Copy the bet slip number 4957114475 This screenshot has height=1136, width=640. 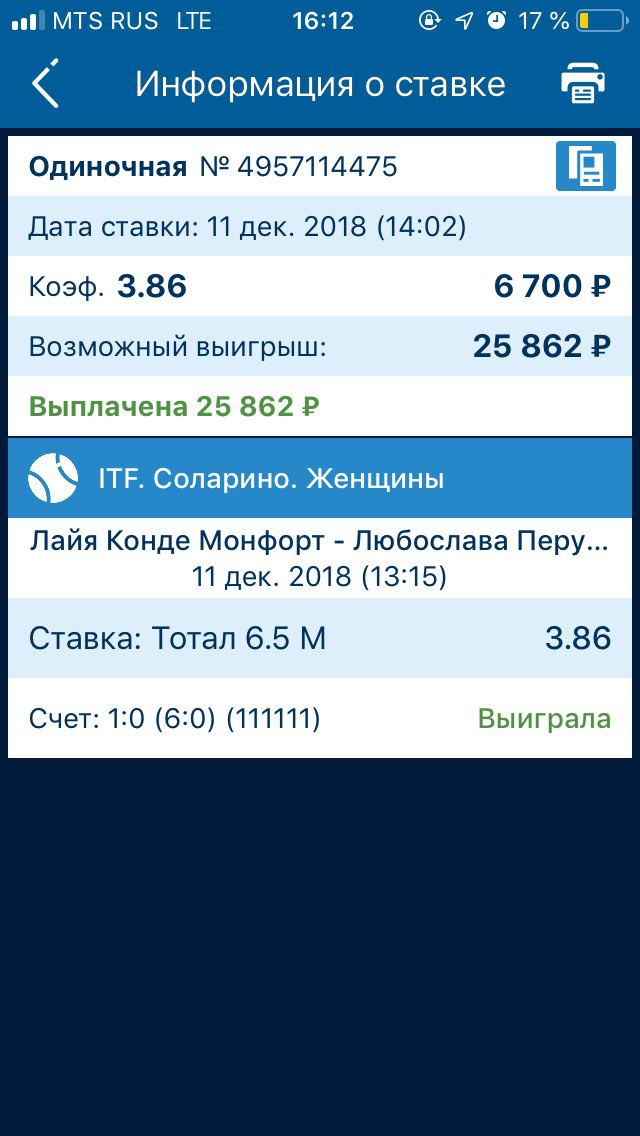click(x=586, y=166)
